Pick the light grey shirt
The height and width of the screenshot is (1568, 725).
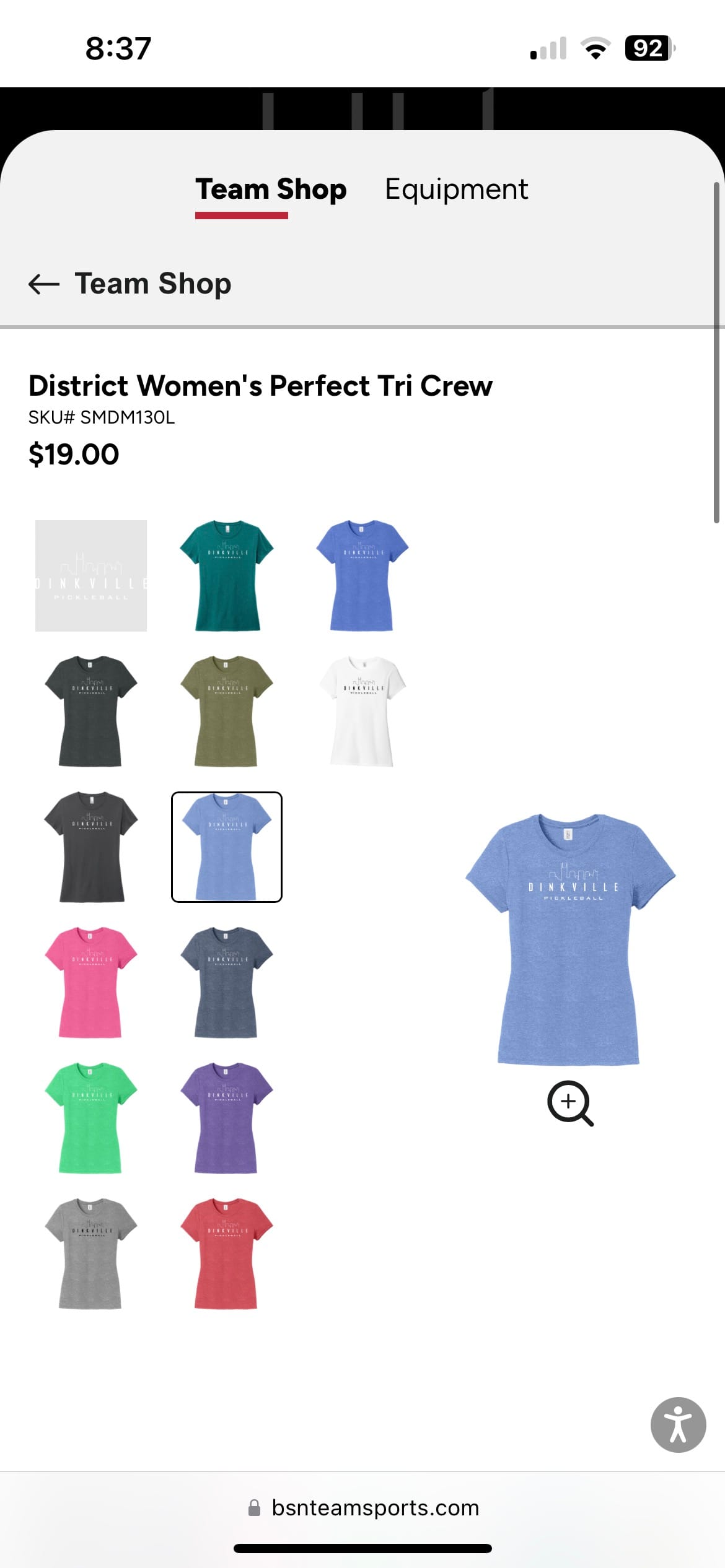coord(91,1253)
